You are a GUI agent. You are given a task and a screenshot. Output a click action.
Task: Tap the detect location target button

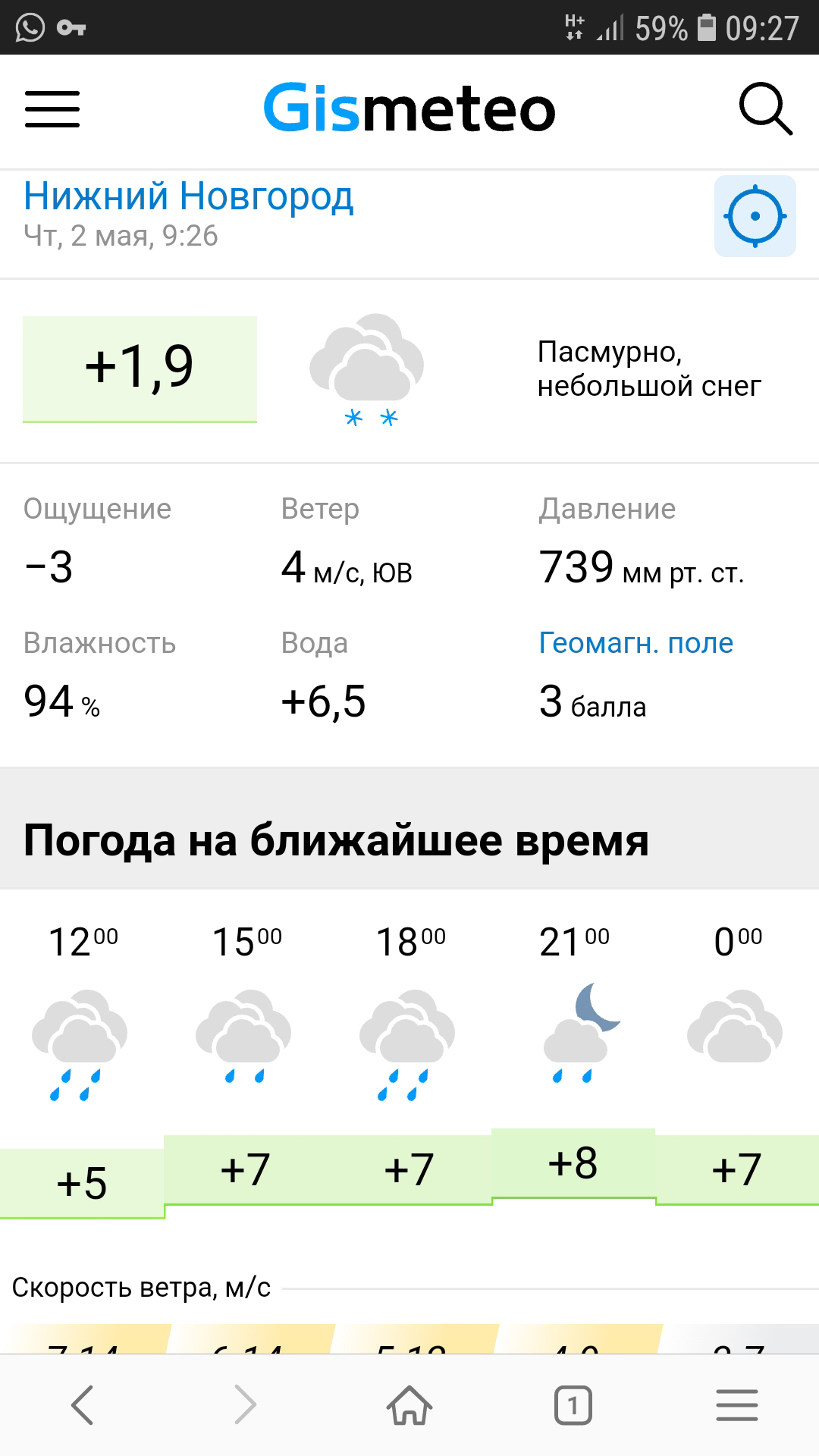(755, 216)
